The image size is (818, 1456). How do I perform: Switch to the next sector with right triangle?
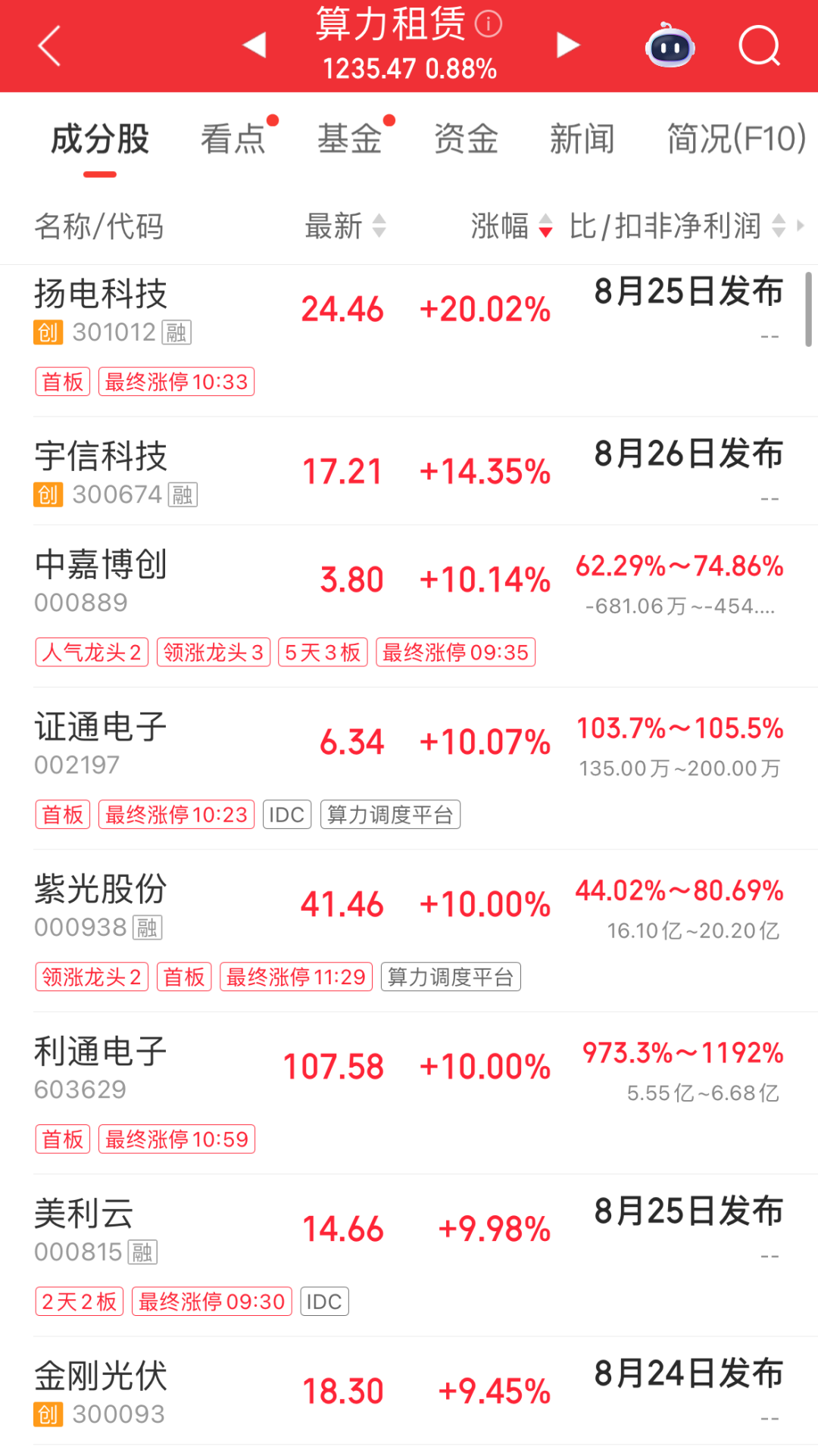(568, 45)
